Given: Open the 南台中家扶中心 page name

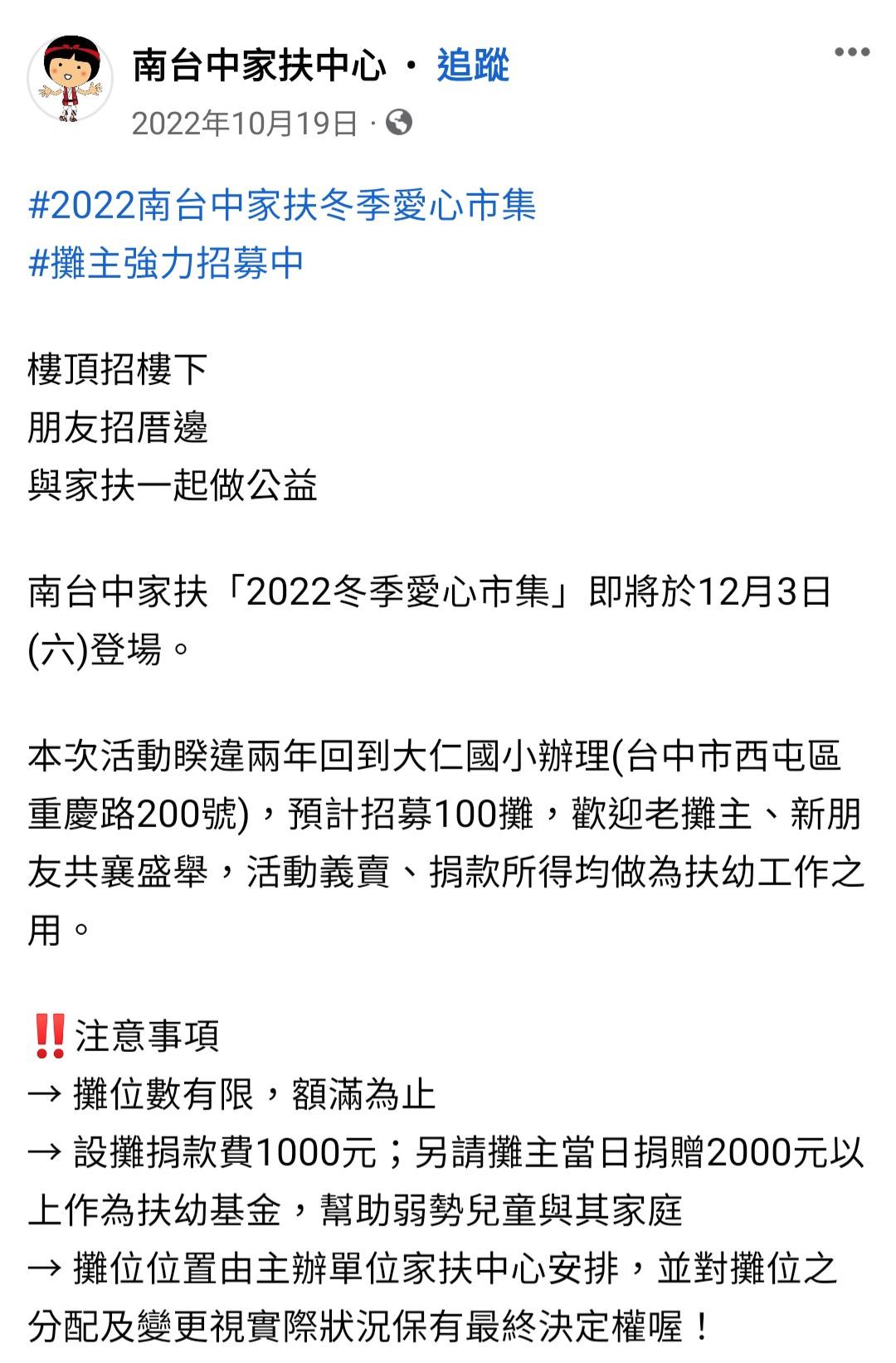Looking at the screenshot, I should click(259, 66).
